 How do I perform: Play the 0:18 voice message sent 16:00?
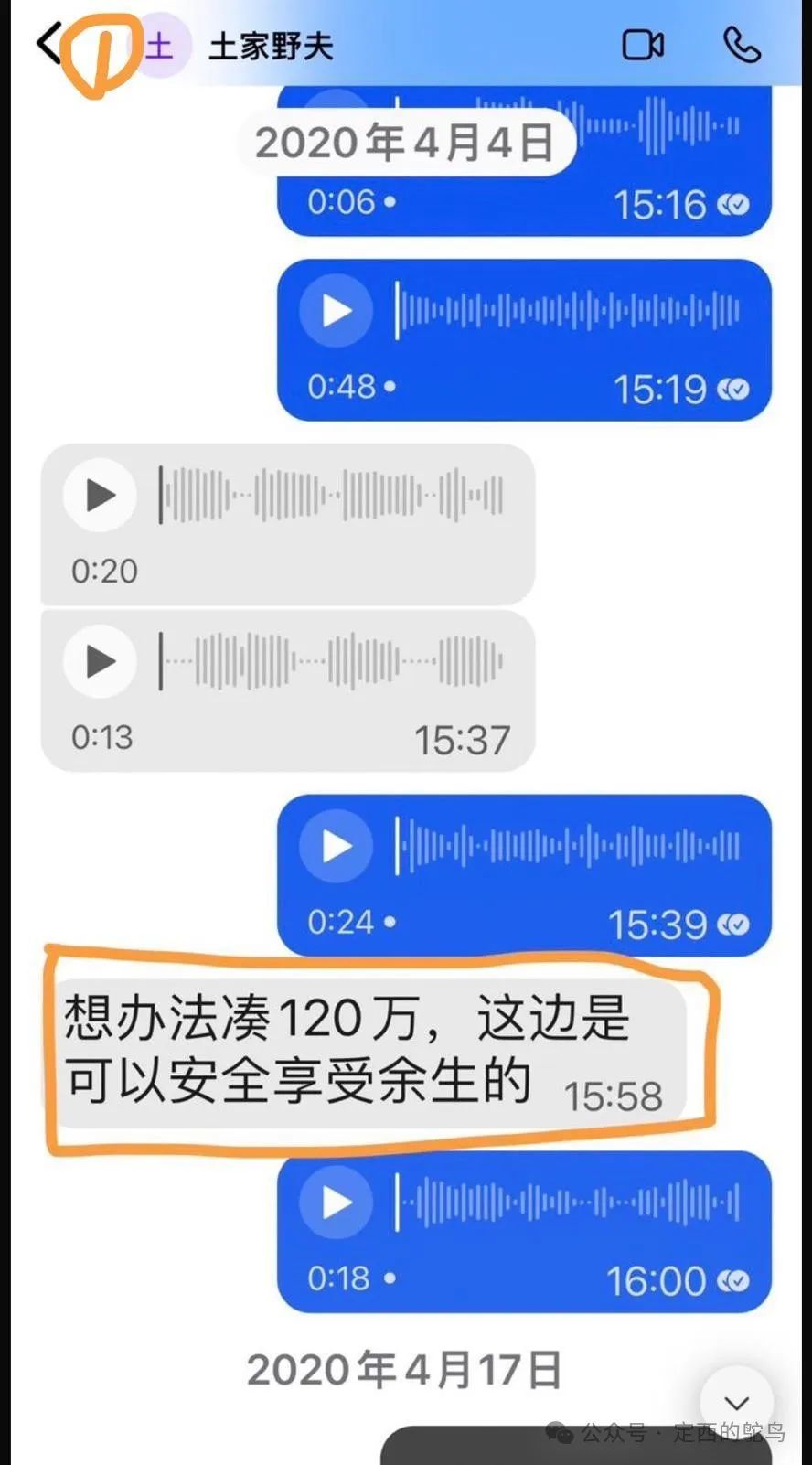tap(336, 1203)
